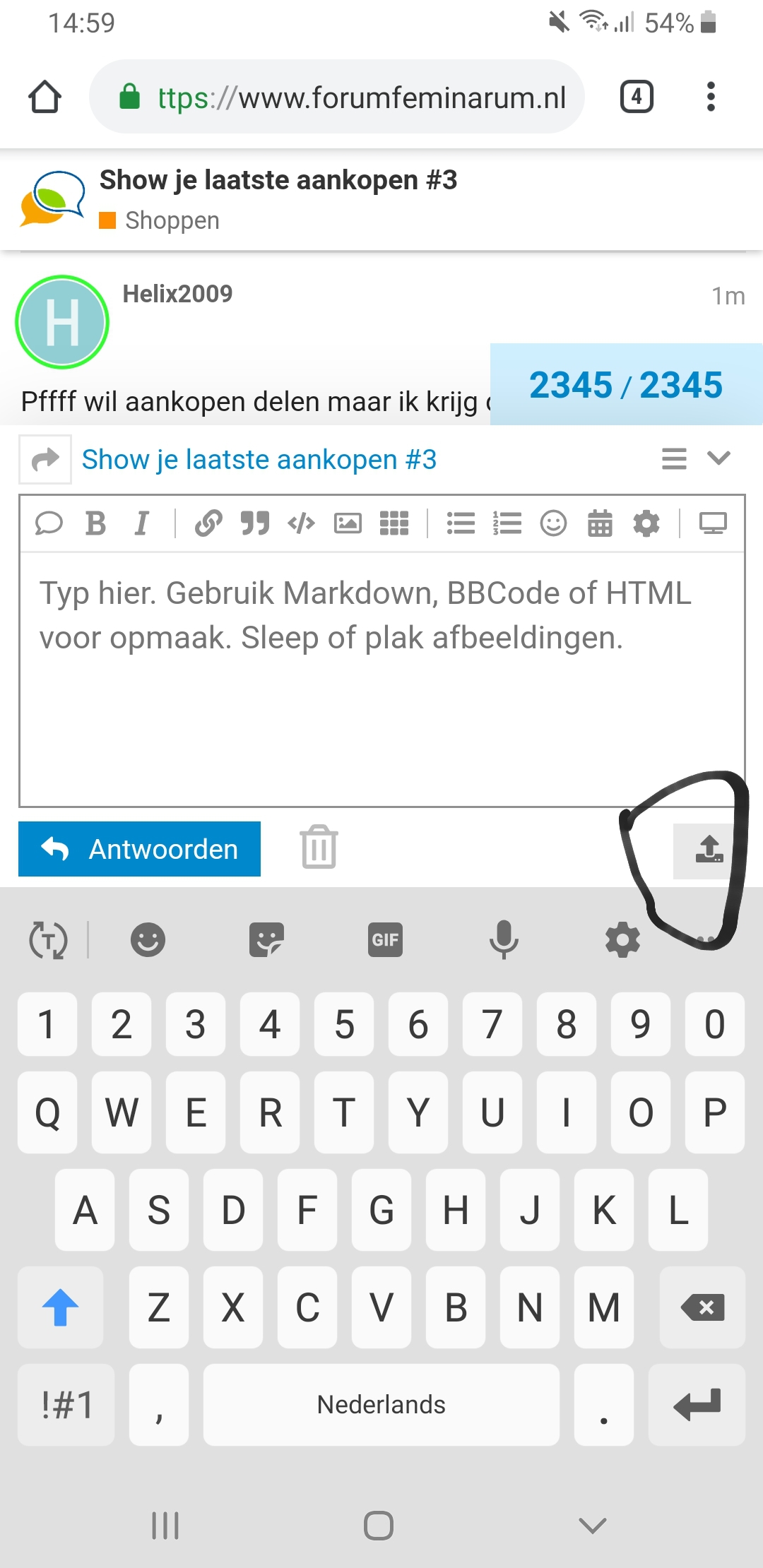Collapse the composer with the chevron
This screenshot has width=763, height=1568.
[x=718, y=458]
